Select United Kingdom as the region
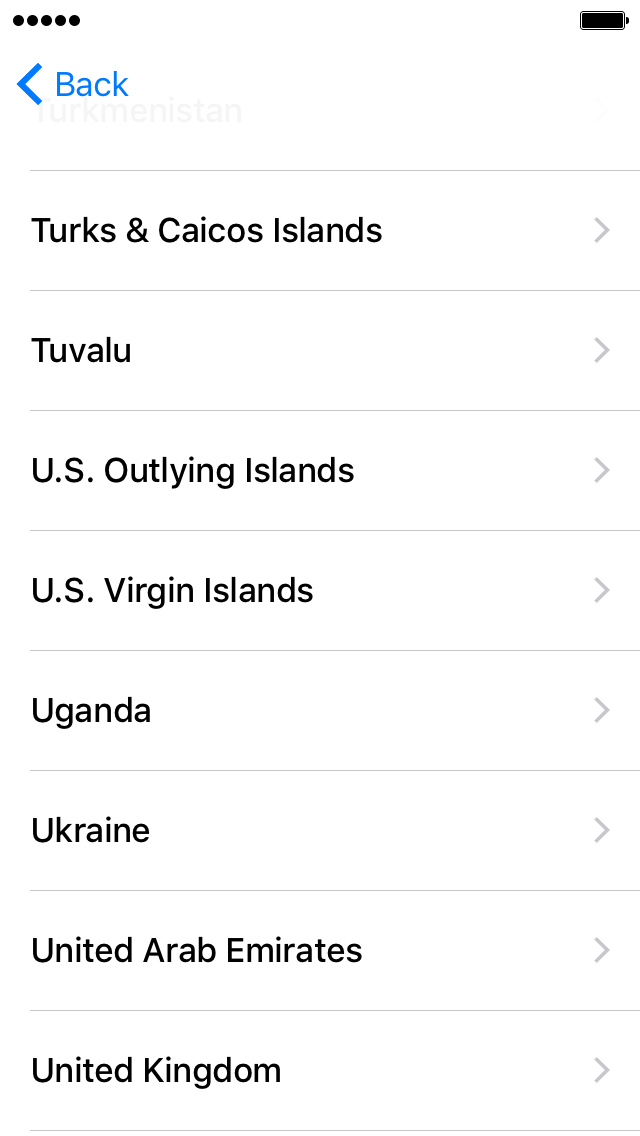The width and height of the screenshot is (640, 1136). point(320,1071)
